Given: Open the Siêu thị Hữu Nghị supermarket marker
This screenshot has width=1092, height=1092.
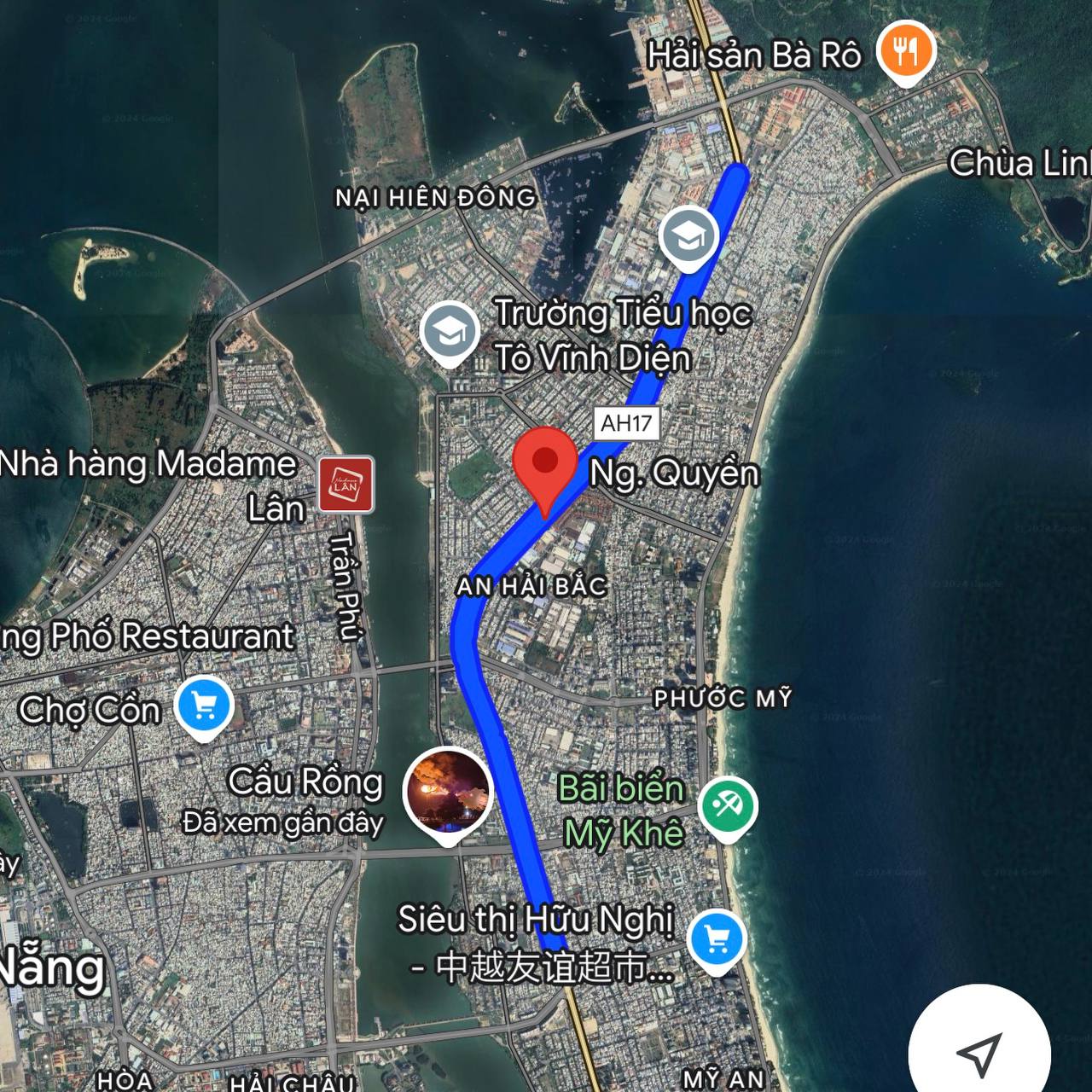Looking at the screenshot, I should 717,939.
